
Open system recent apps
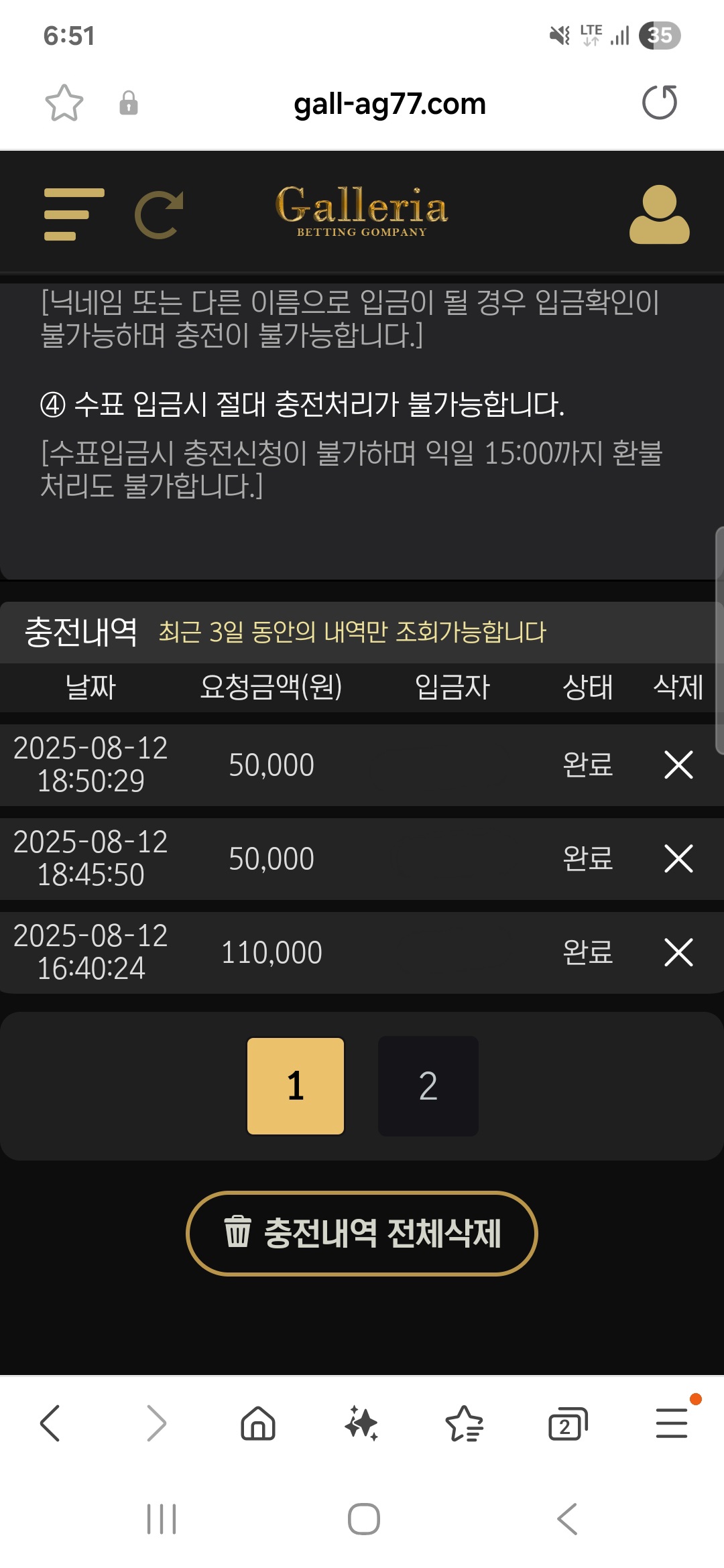[162, 1519]
